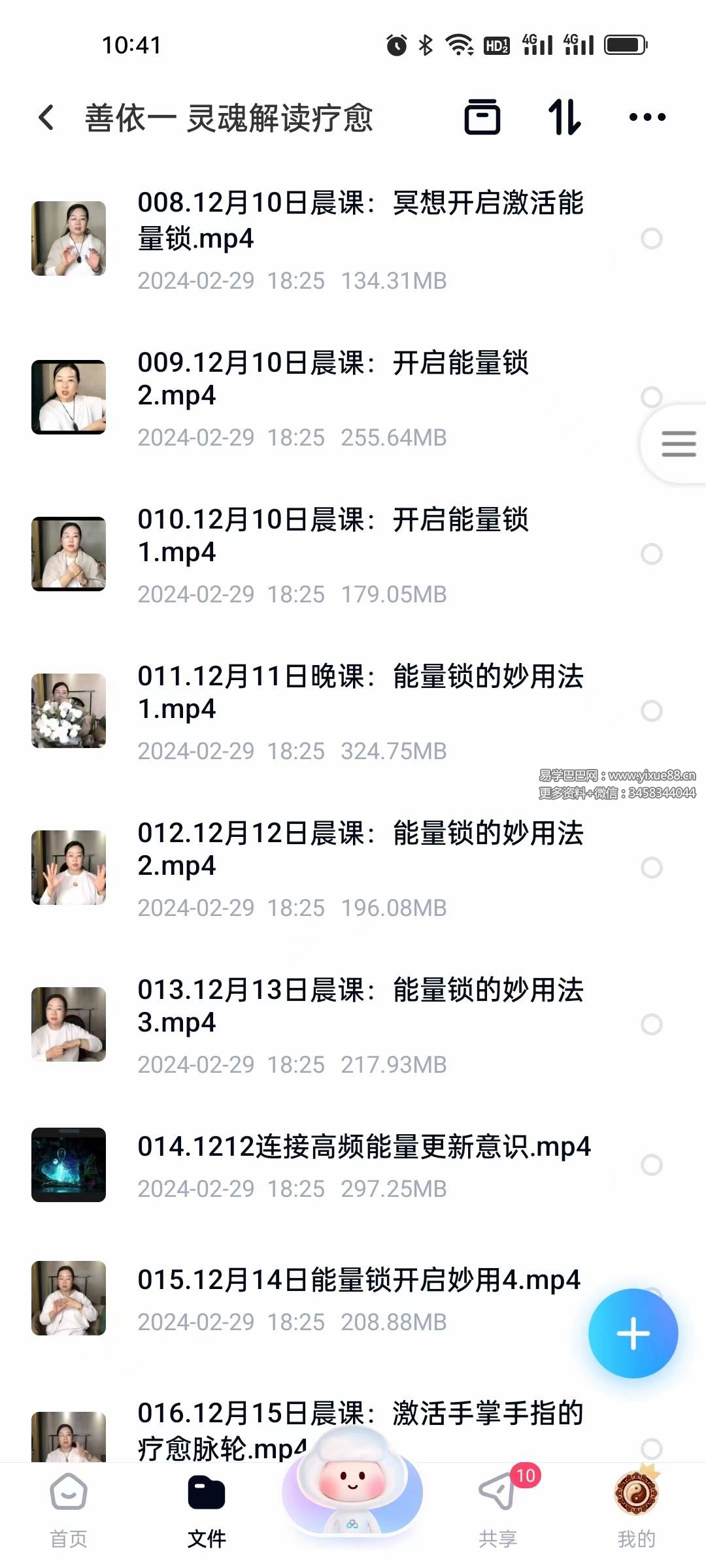
Task: Expand the side handle with three lines
Action: click(678, 444)
